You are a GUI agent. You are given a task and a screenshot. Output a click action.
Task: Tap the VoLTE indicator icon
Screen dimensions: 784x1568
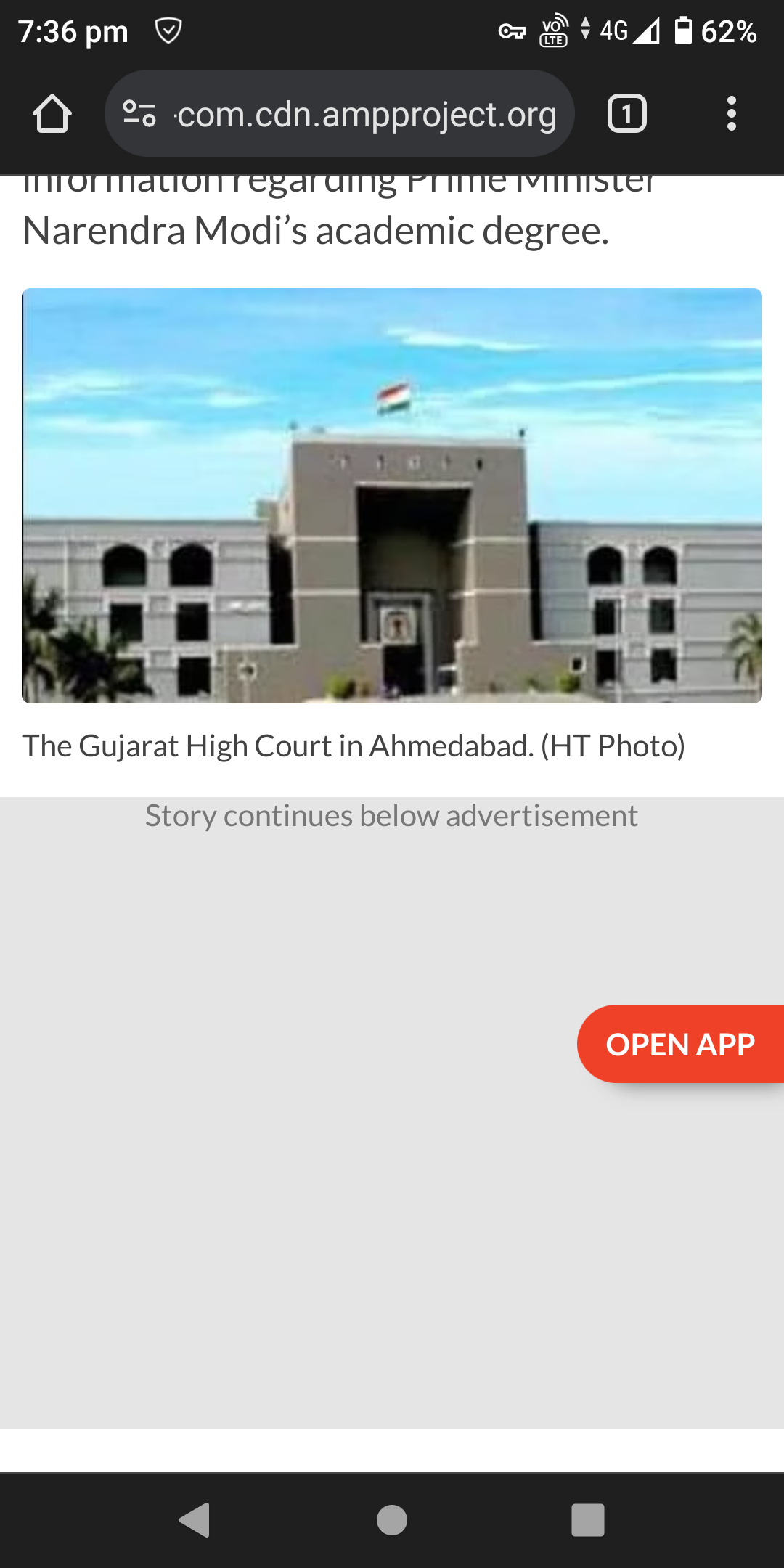(552, 33)
